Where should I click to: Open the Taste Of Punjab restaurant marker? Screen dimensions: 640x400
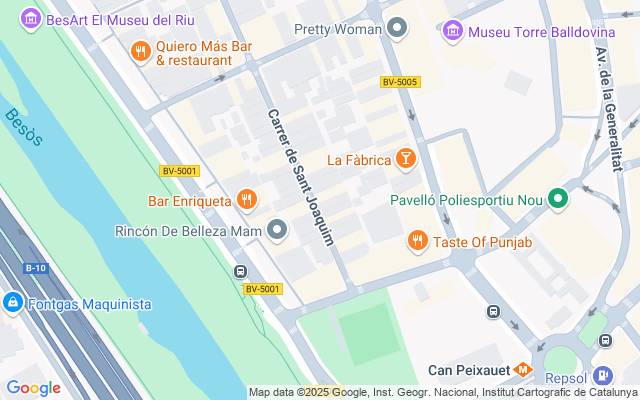418,241
